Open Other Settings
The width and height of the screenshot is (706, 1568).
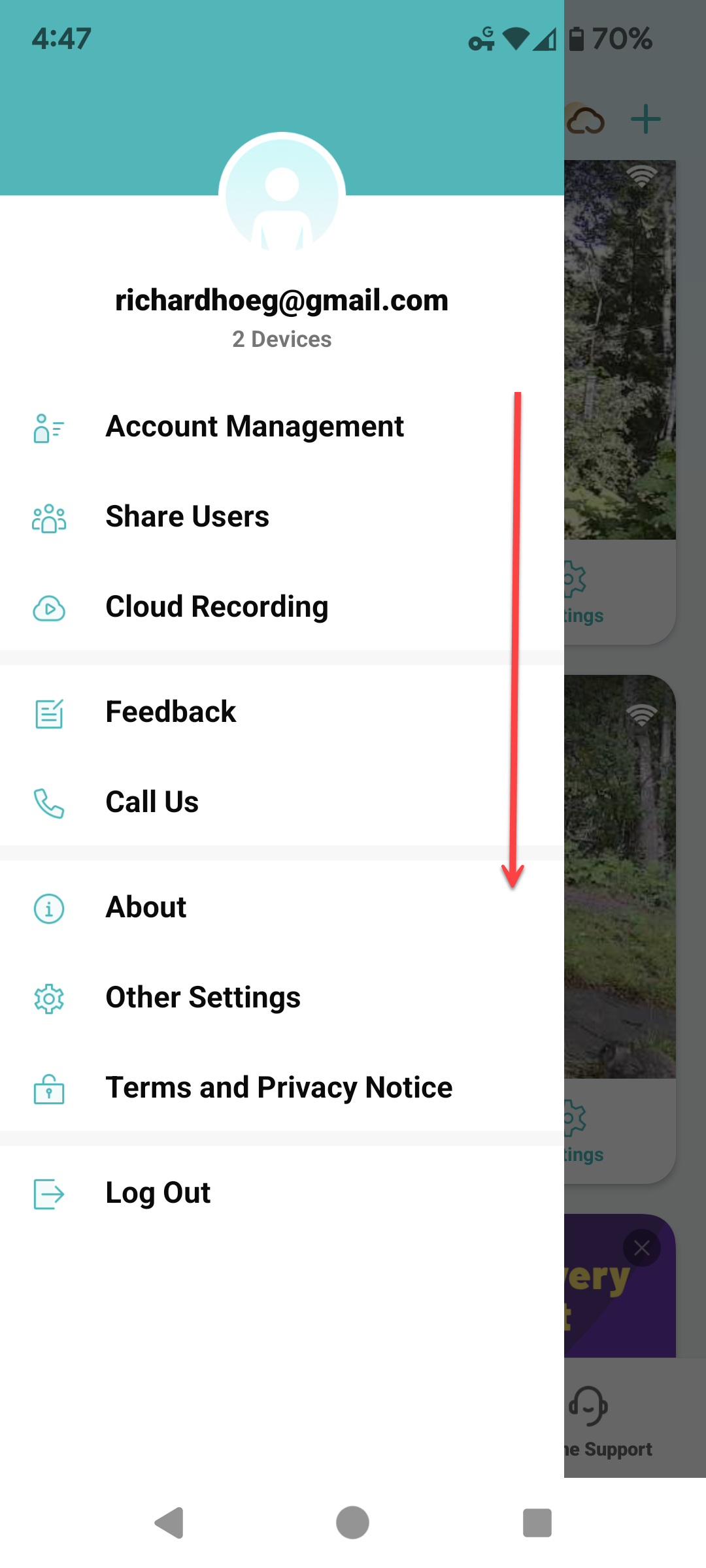tap(282, 998)
